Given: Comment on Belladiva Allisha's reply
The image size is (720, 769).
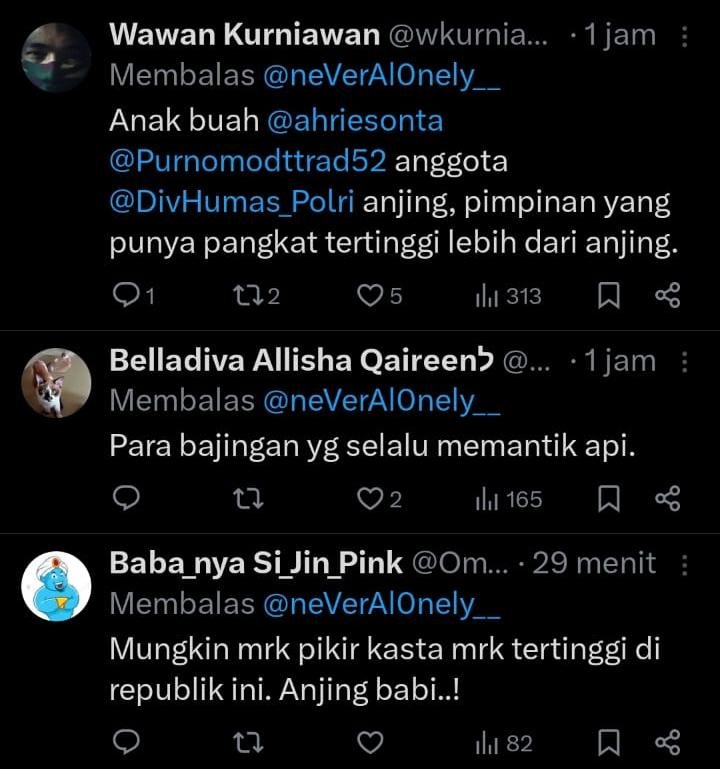Looking at the screenshot, I should pyautogui.click(x=127, y=498).
